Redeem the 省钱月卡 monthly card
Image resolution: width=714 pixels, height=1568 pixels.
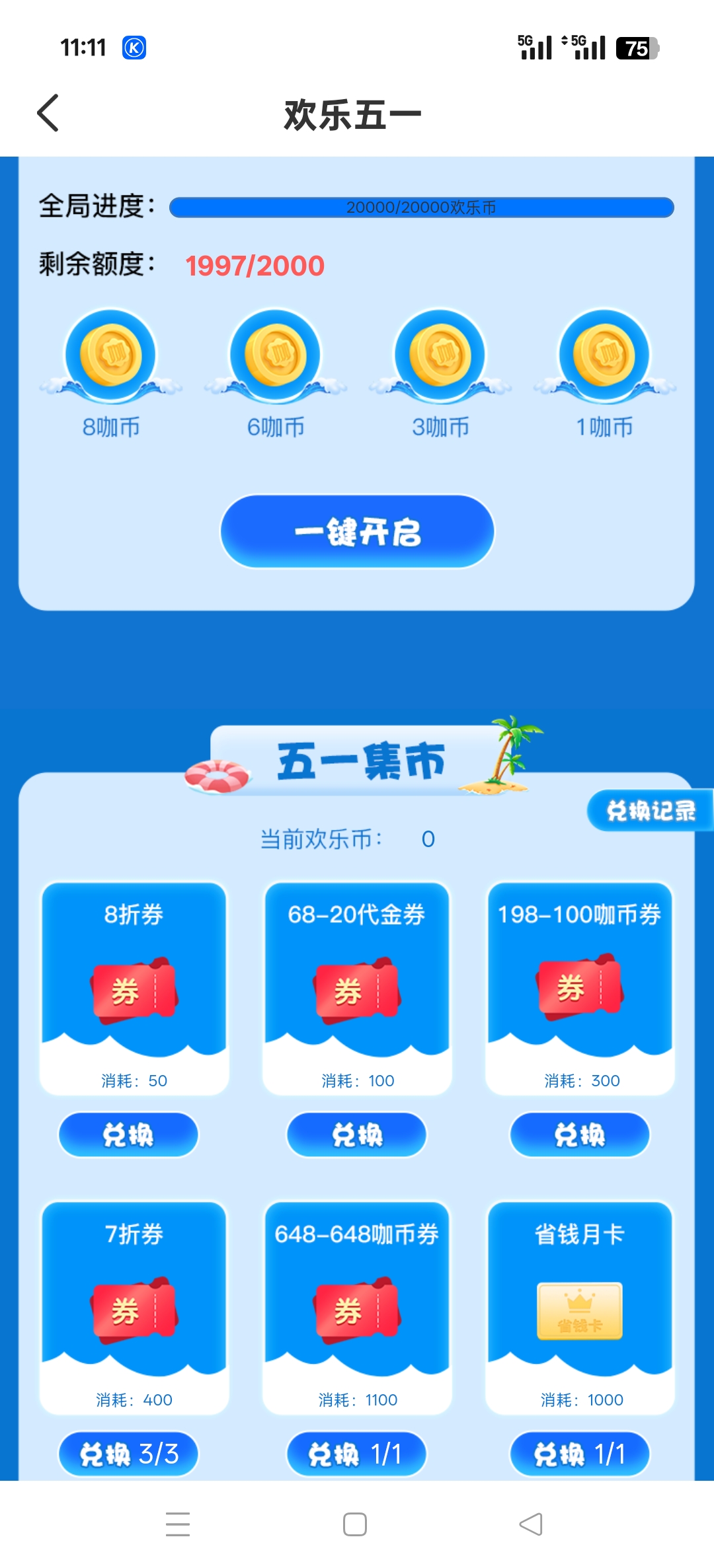tap(579, 1454)
